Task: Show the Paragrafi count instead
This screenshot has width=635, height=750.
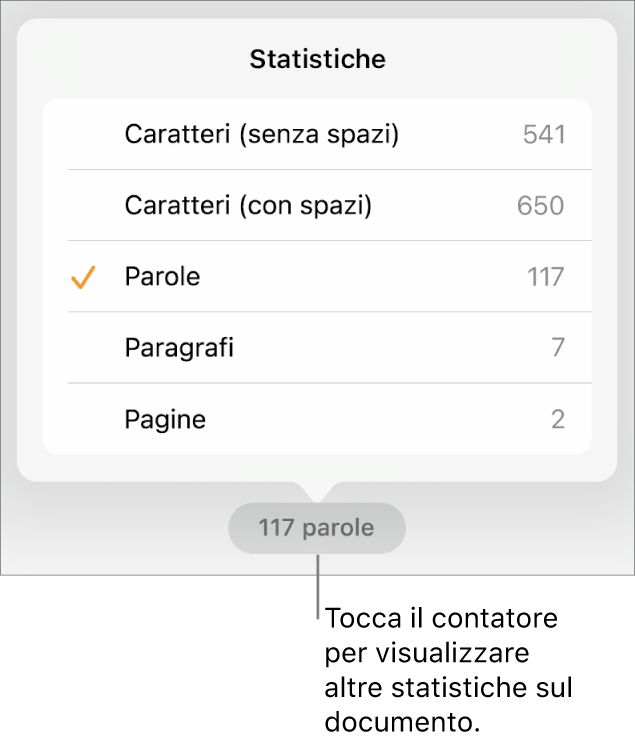Action: point(317,348)
